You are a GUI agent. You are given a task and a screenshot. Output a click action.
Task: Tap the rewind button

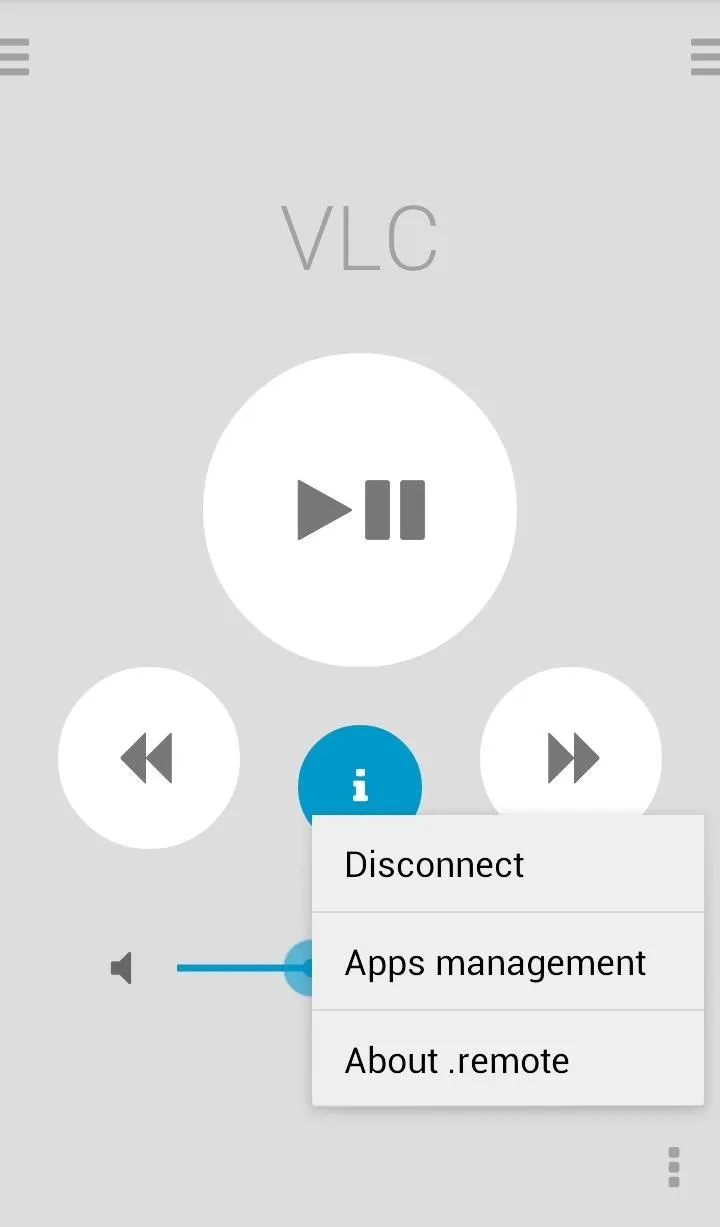click(149, 758)
